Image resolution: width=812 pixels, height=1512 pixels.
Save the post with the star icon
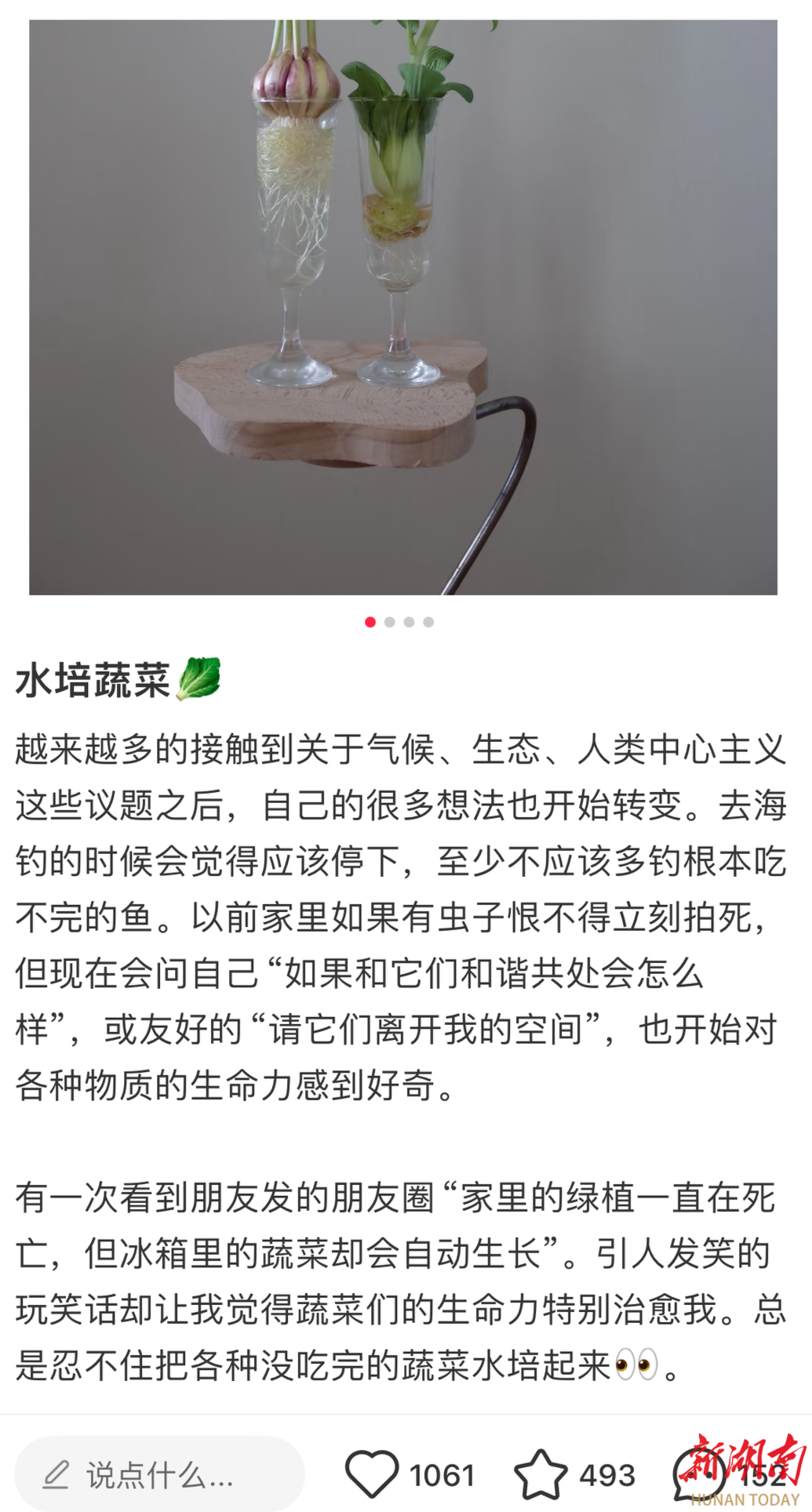click(x=540, y=1475)
